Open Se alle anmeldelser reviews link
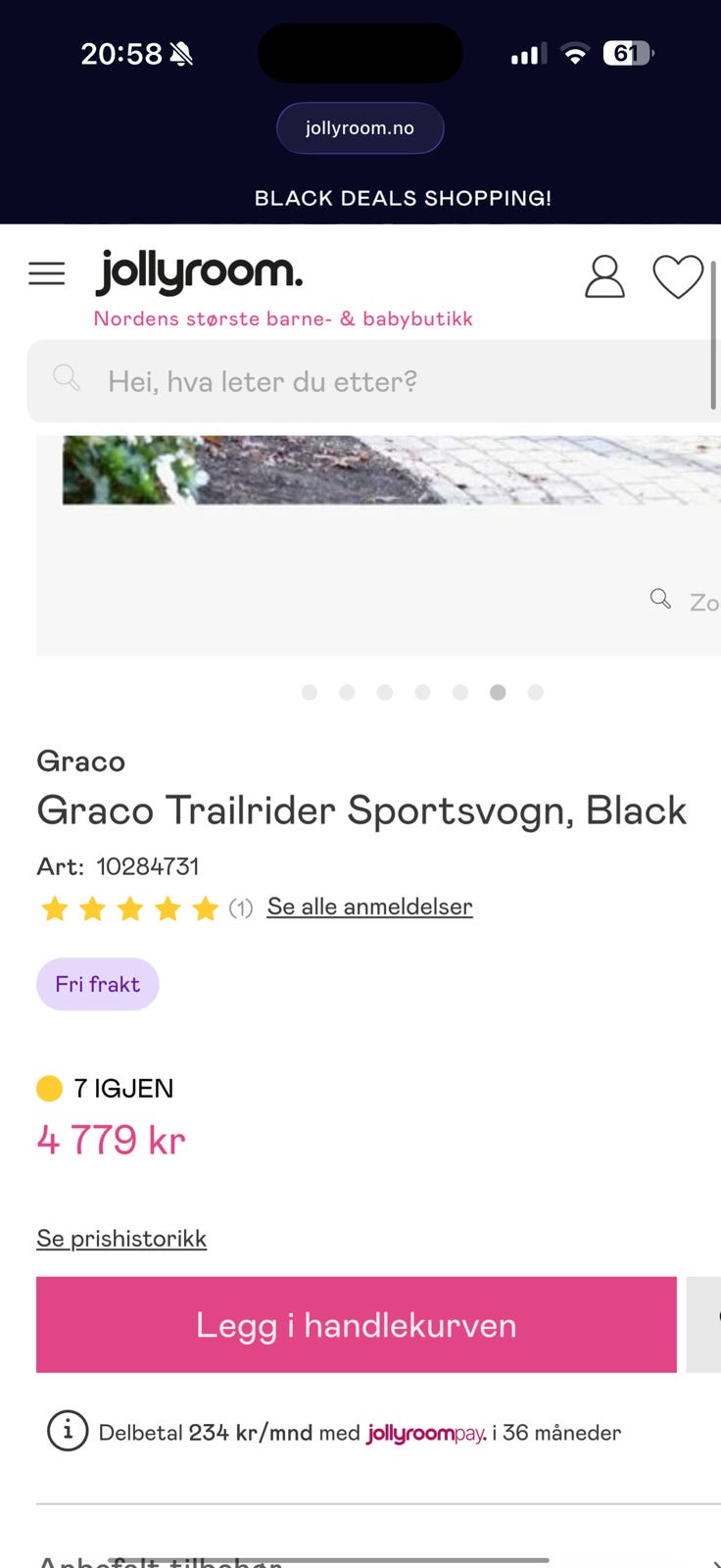Screen dimensions: 721x1568 tap(369, 906)
